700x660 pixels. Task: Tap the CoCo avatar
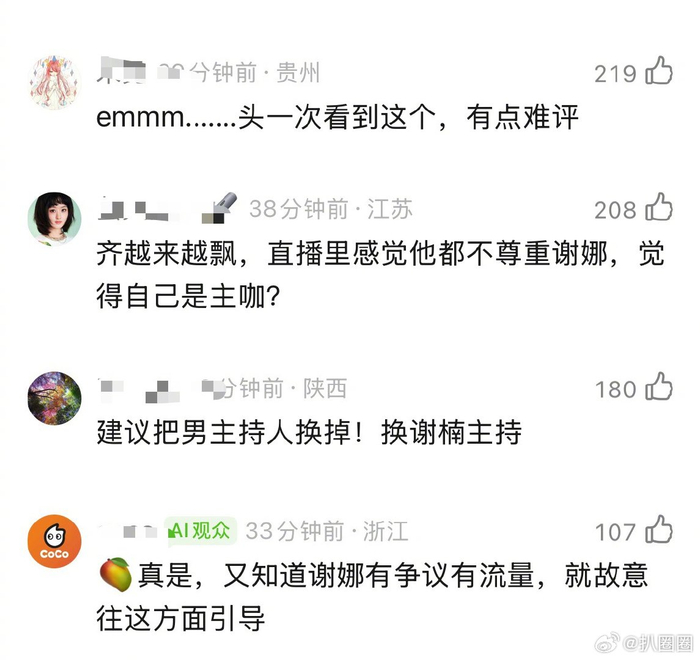pyautogui.click(x=54, y=540)
